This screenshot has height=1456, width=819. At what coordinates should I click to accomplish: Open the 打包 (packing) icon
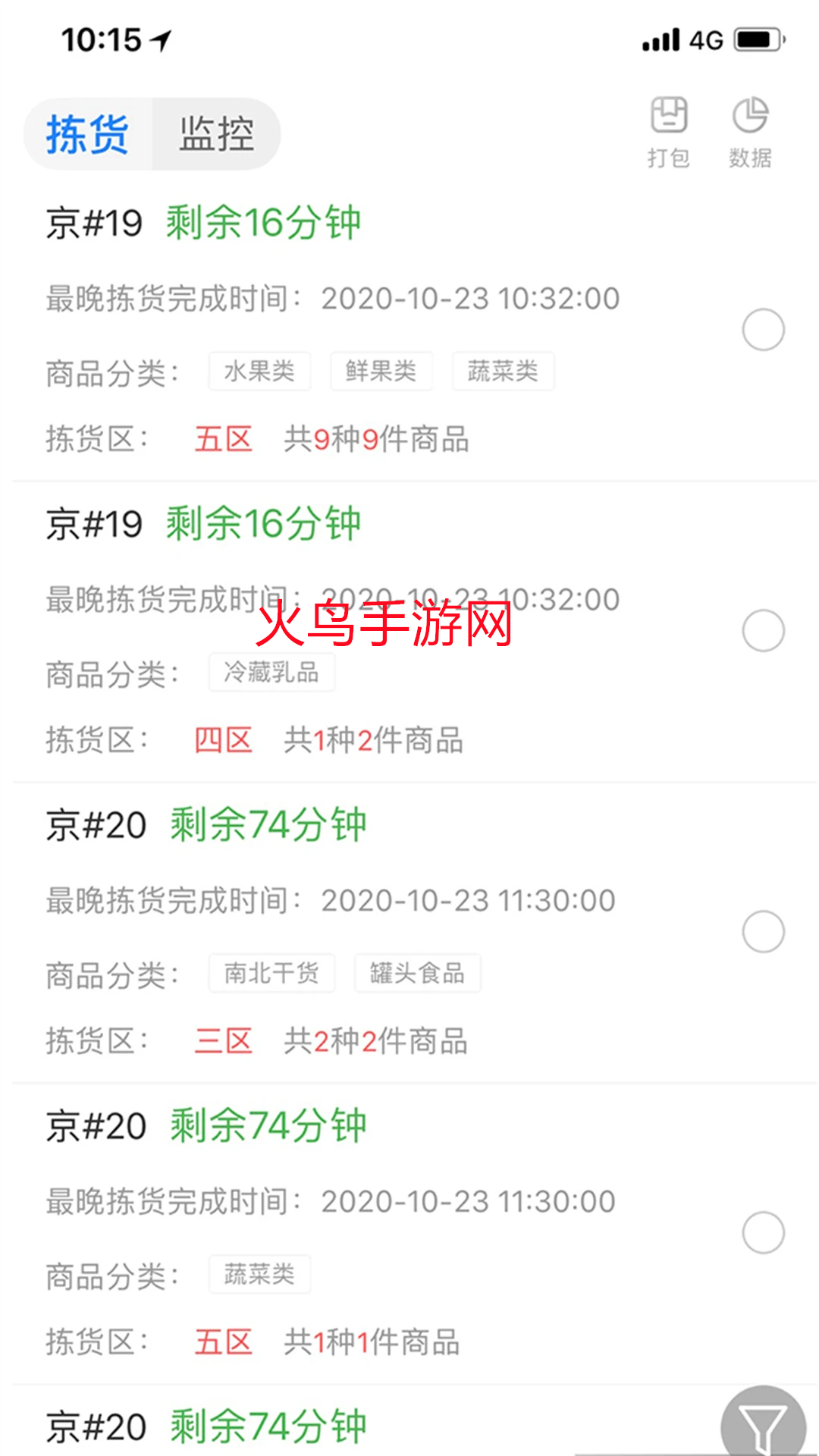coord(667,129)
